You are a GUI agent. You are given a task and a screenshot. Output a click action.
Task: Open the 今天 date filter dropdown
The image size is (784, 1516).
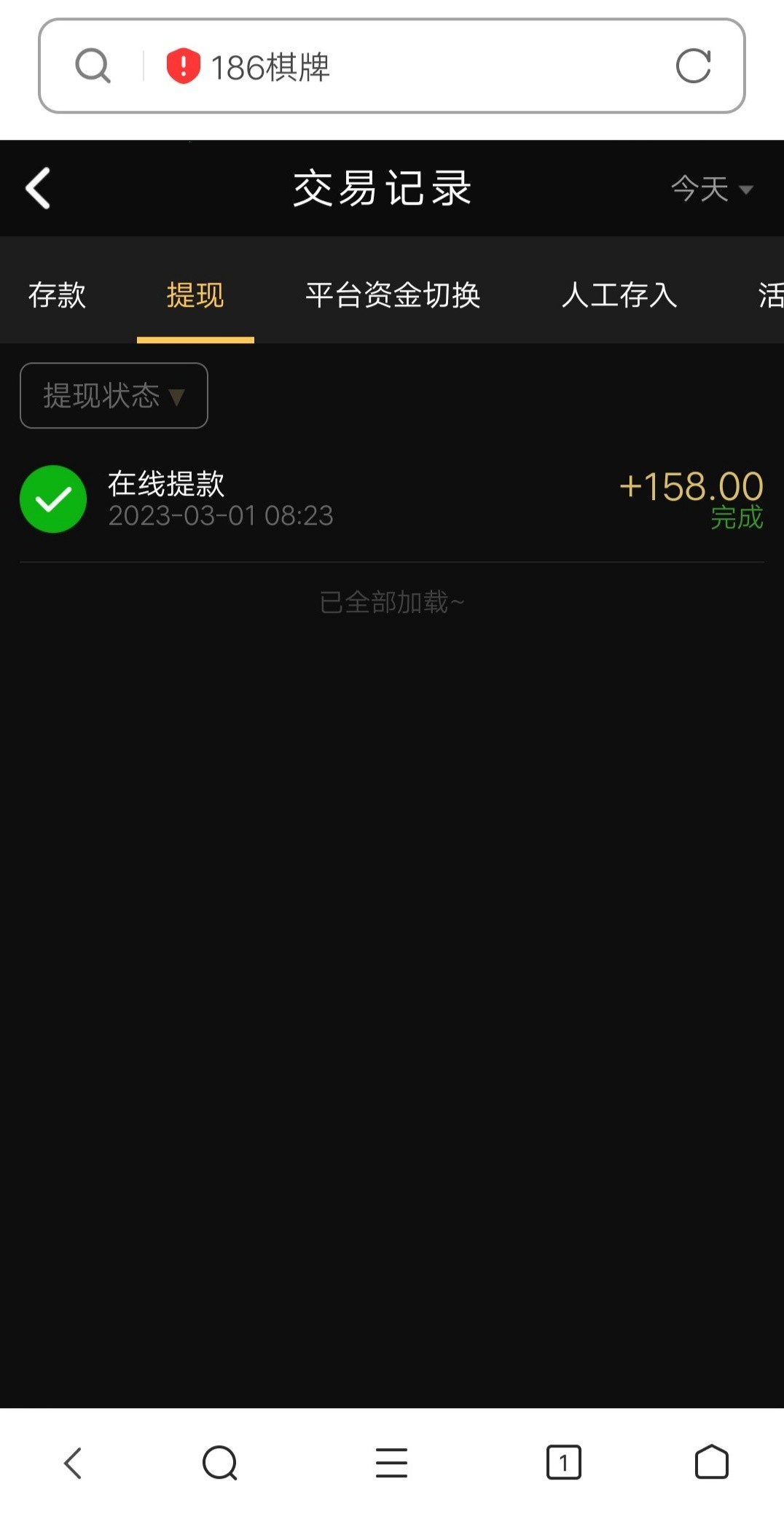click(x=711, y=189)
